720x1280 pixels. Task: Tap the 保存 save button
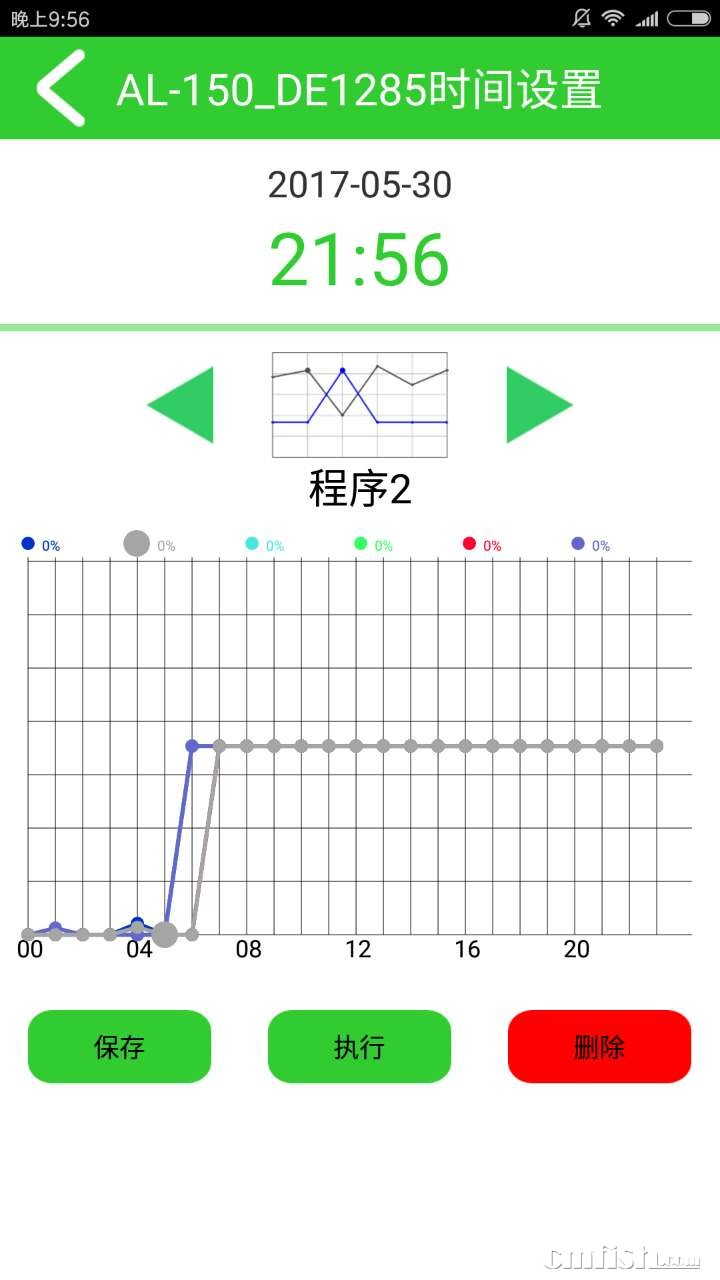tap(119, 1046)
